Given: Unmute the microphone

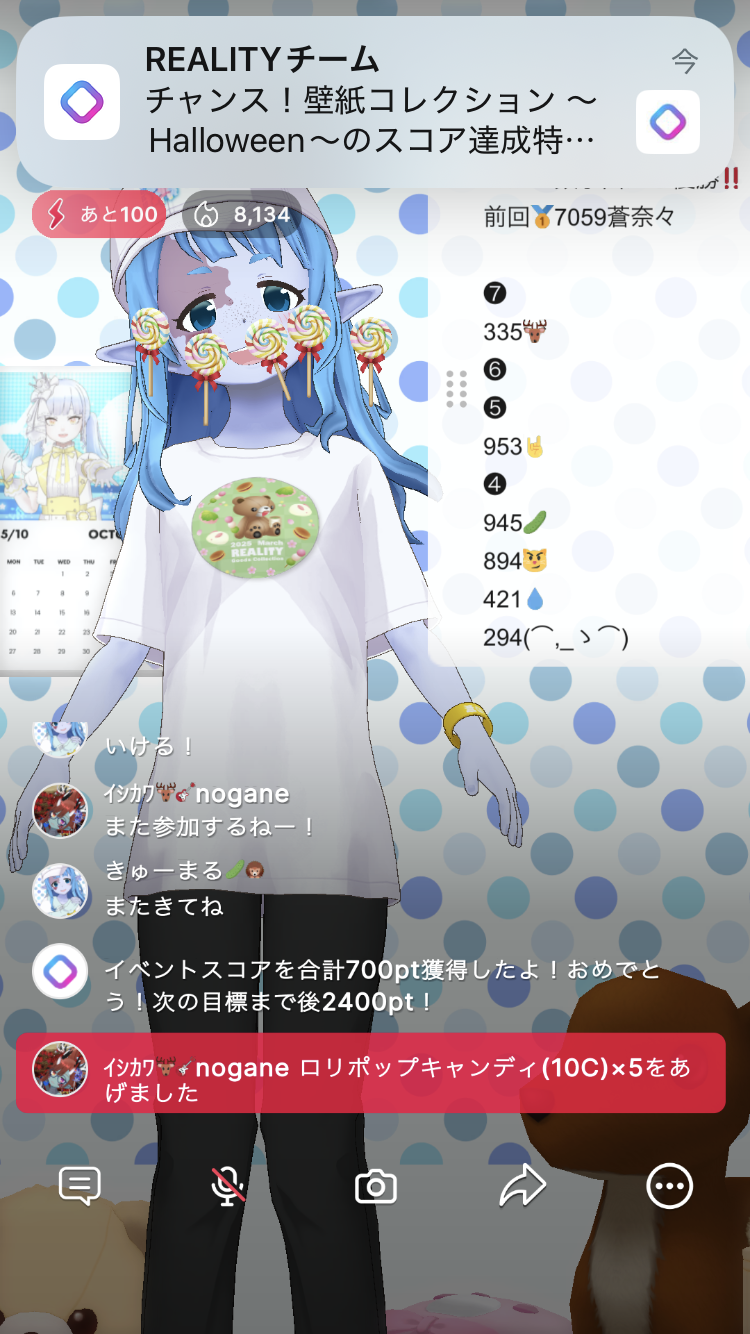Looking at the screenshot, I should [228, 1186].
